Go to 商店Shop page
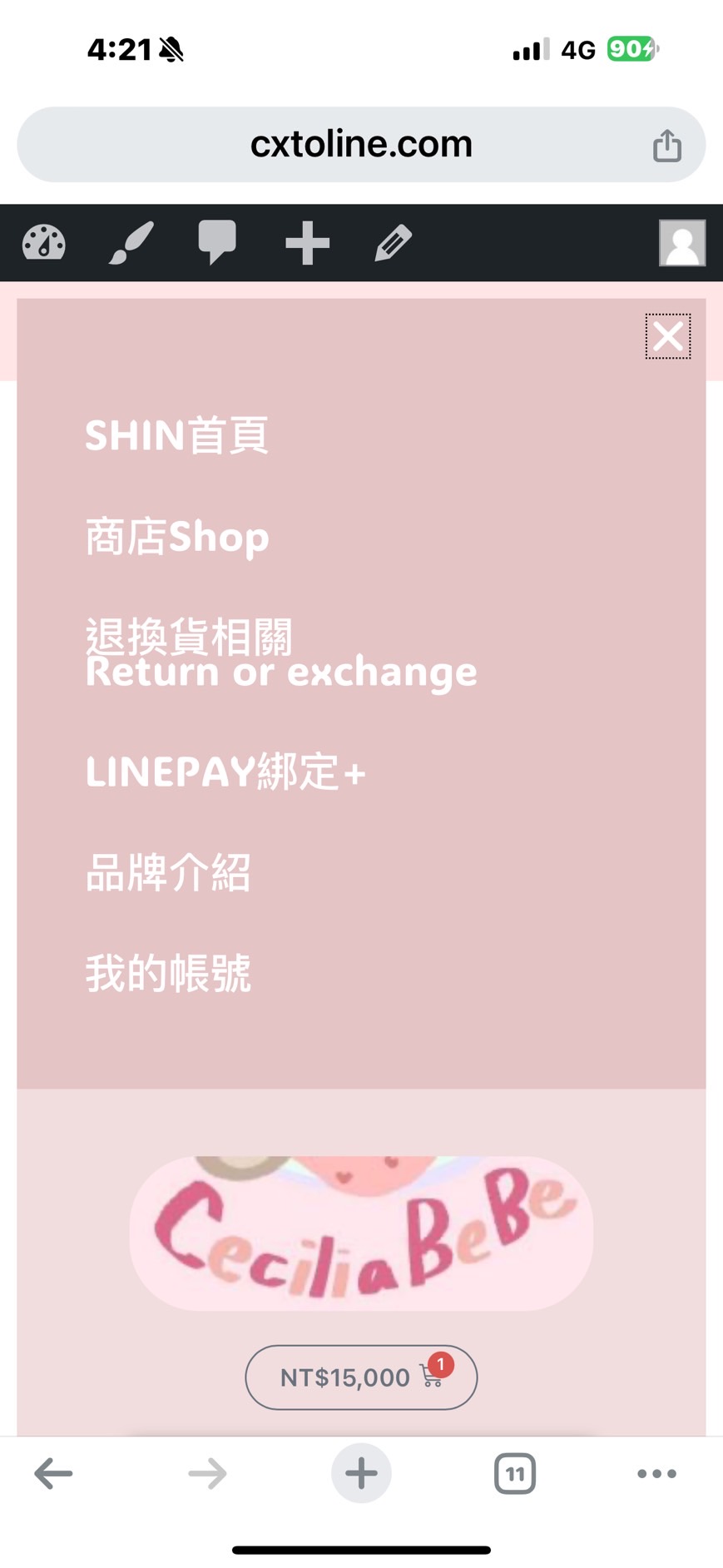723x1568 pixels. point(177,537)
